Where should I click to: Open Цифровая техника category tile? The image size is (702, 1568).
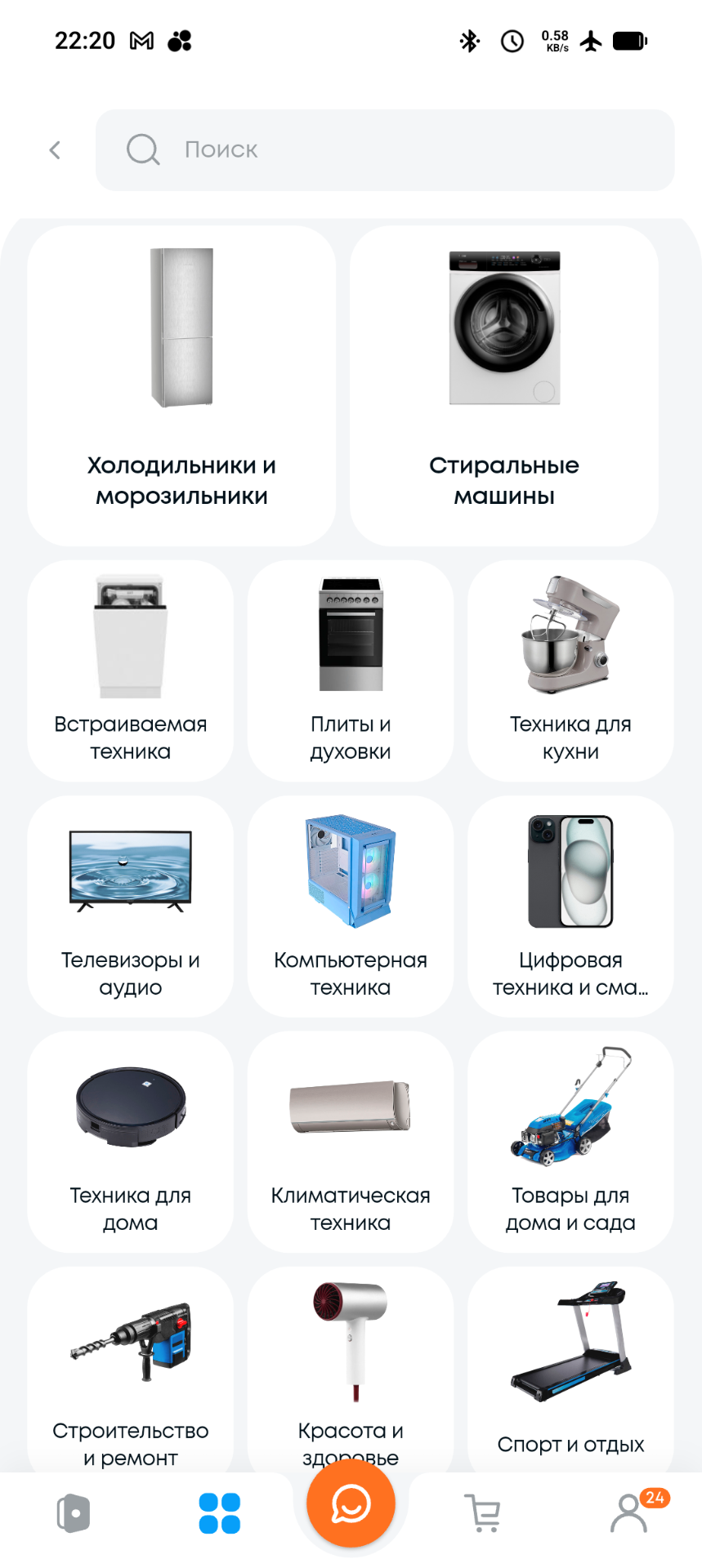(x=570, y=906)
